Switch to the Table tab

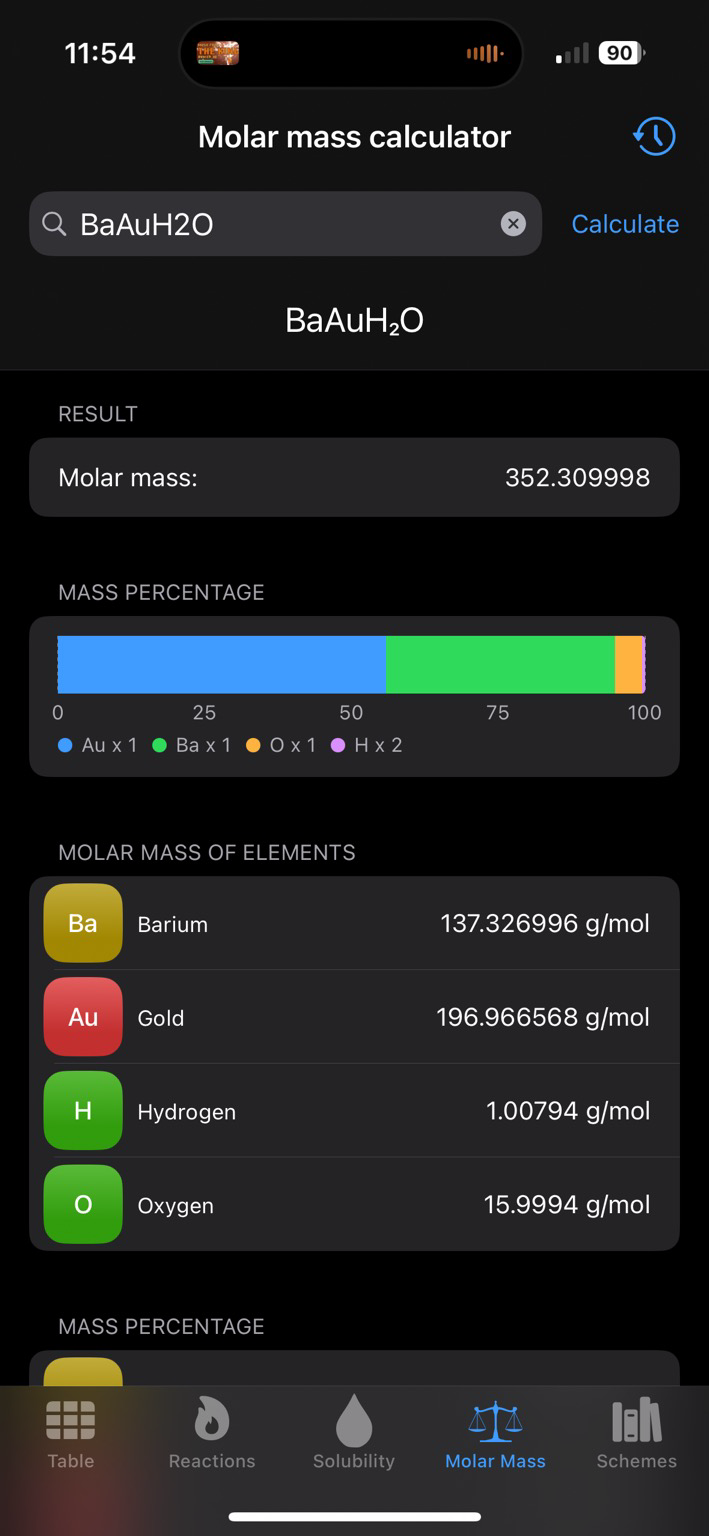pyautogui.click(x=71, y=1434)
